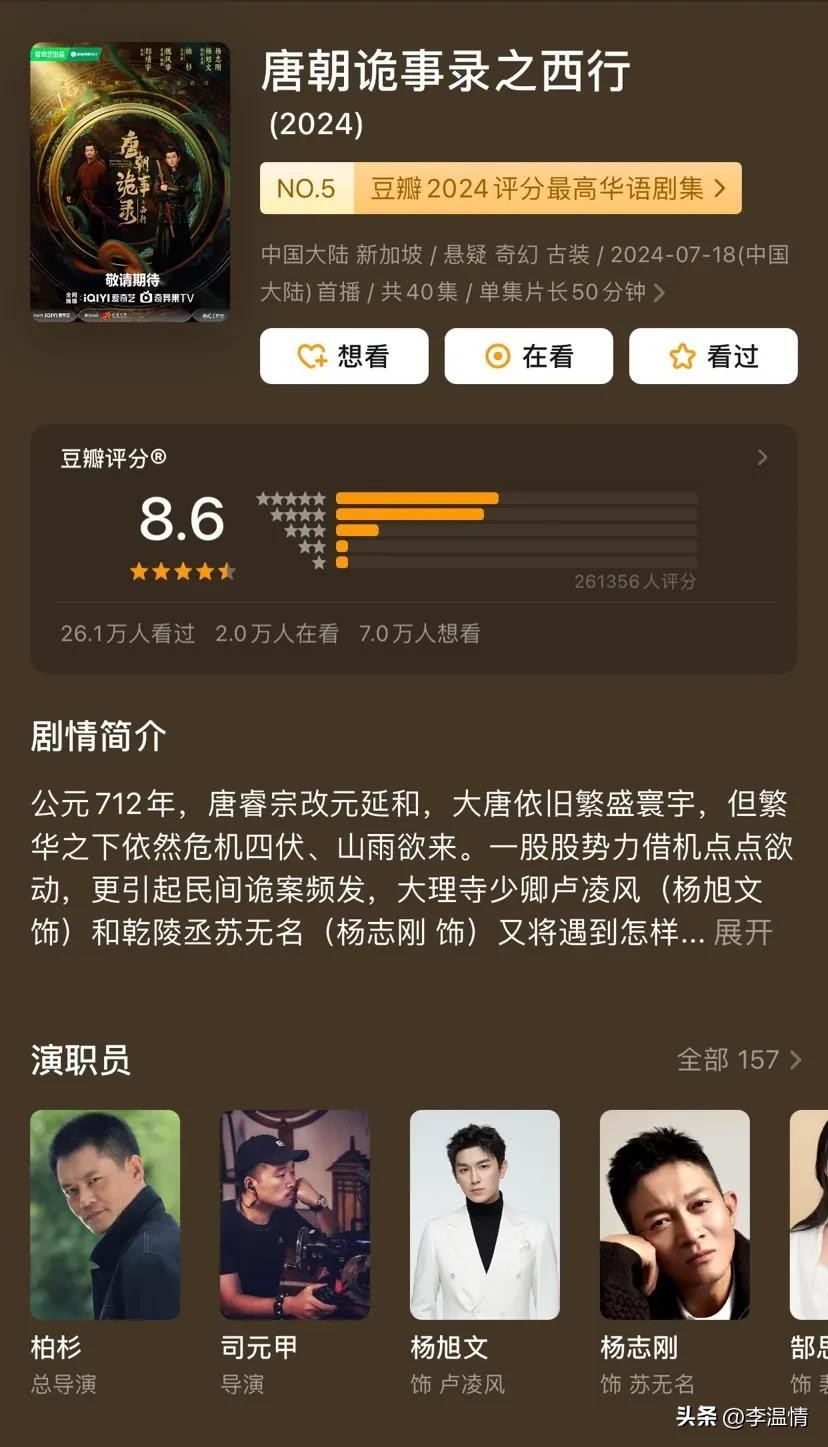The image size is (828, 1447).
Task: Open director 司元甲's profile card
Action: (295, 1214)
